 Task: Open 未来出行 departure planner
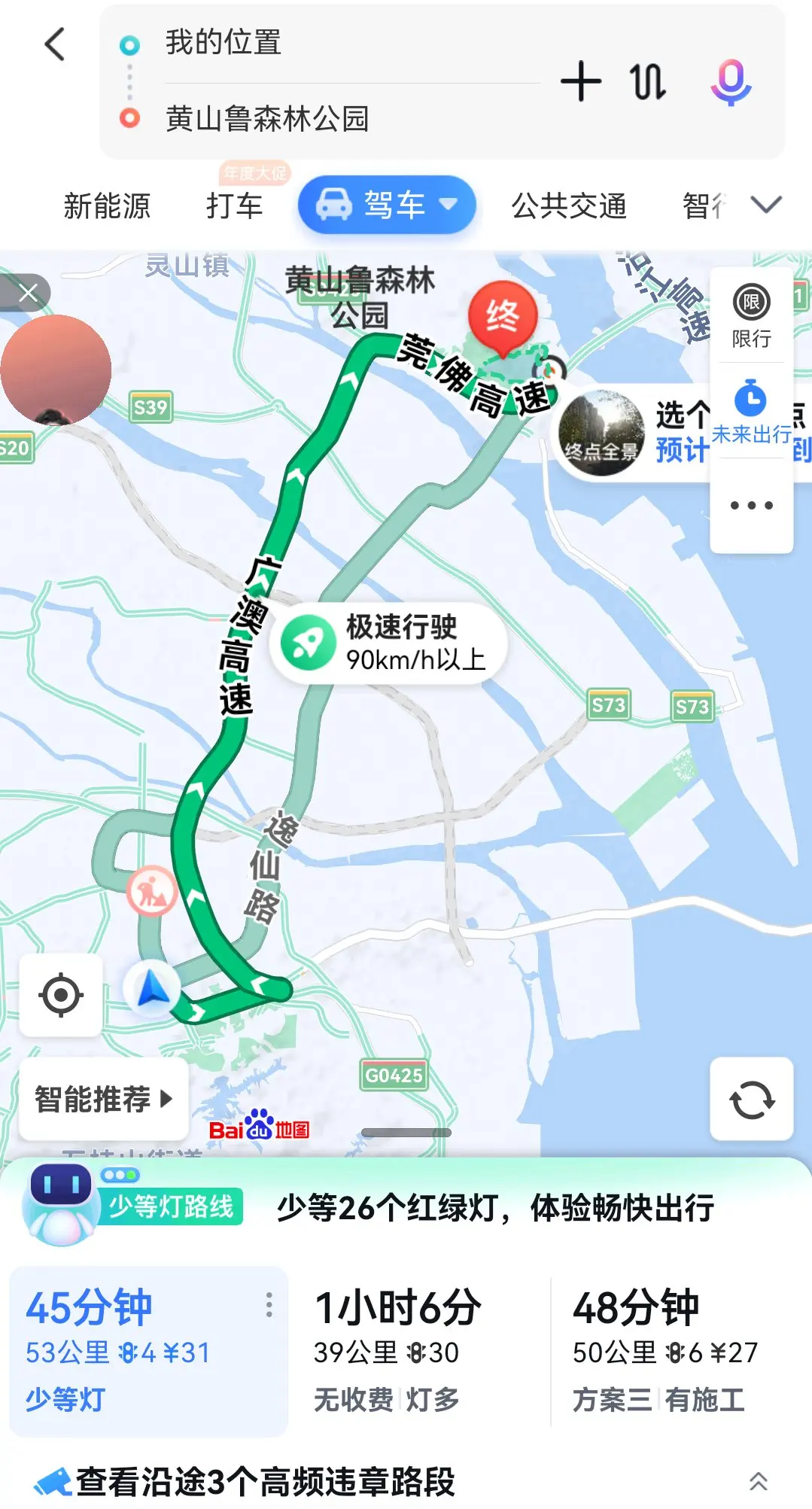click(x=751, y=412)
